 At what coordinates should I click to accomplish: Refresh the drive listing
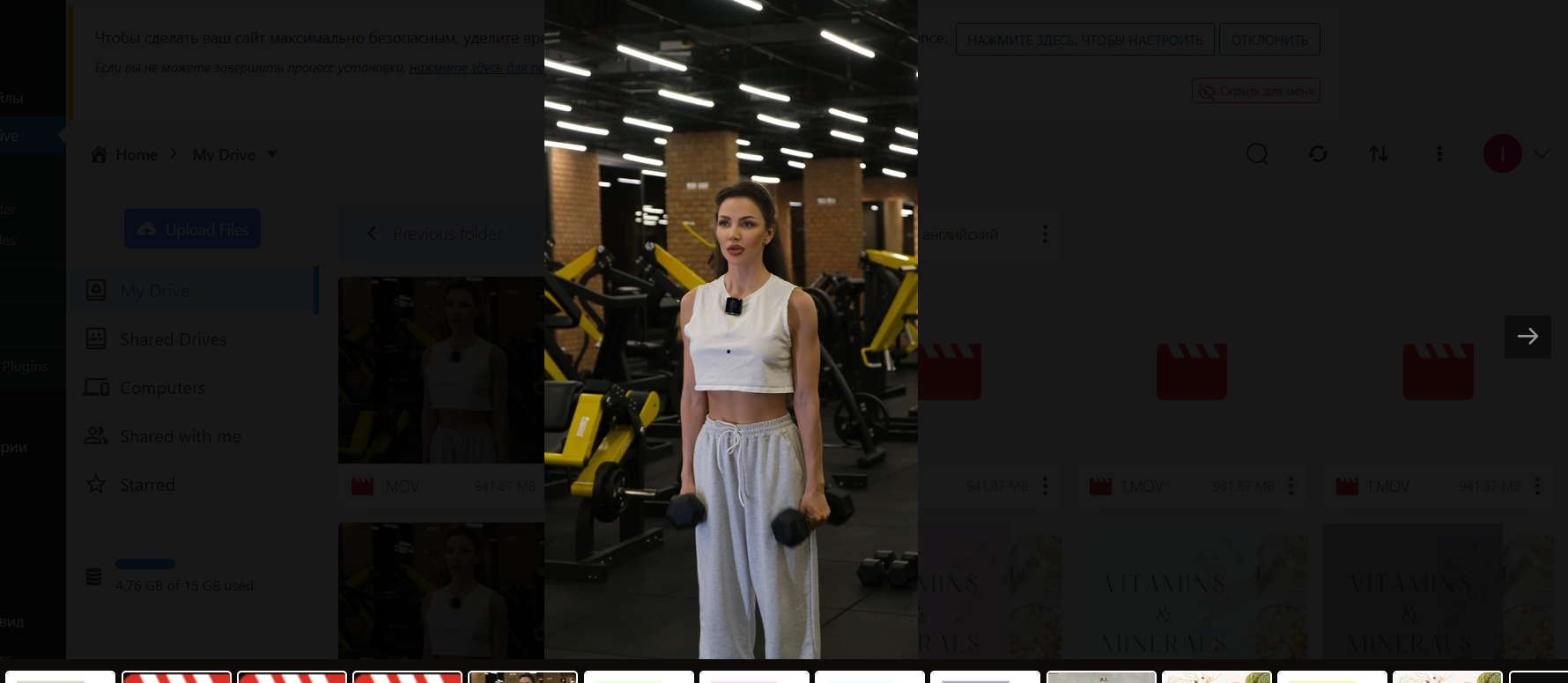coord(1318,154)
